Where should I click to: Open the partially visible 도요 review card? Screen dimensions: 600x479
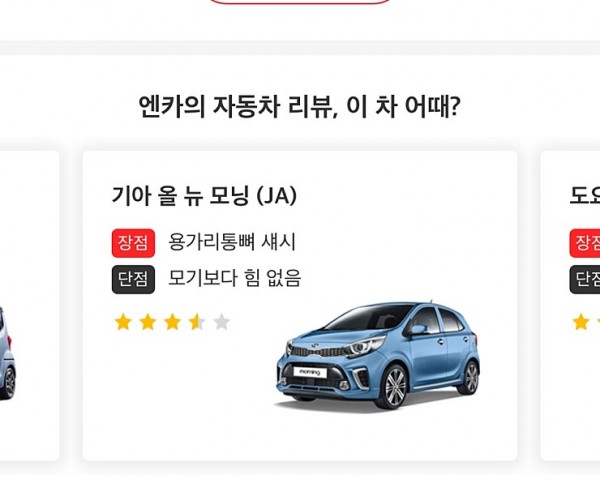pyautogui.click(x=572, y=305)
